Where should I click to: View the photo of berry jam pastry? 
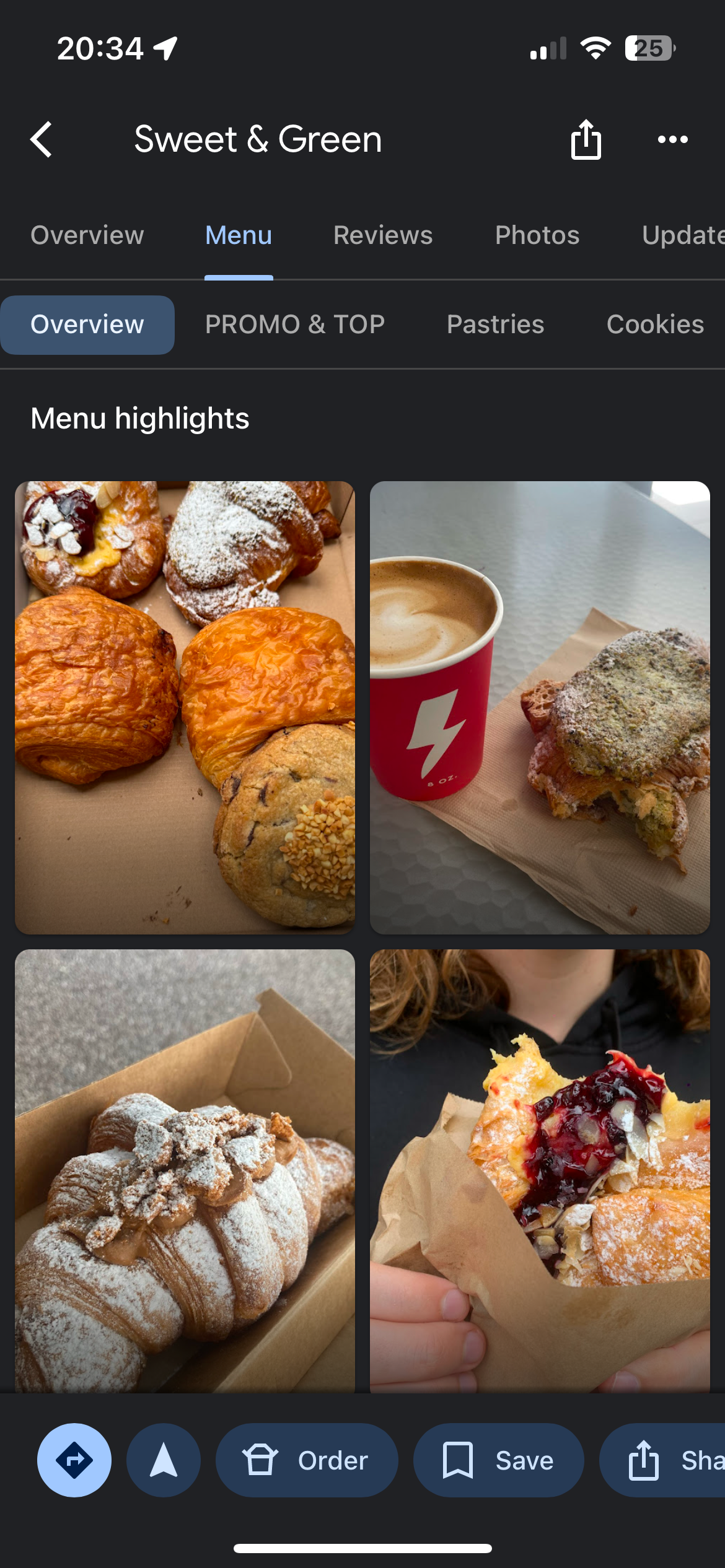tap(540, 1171)
